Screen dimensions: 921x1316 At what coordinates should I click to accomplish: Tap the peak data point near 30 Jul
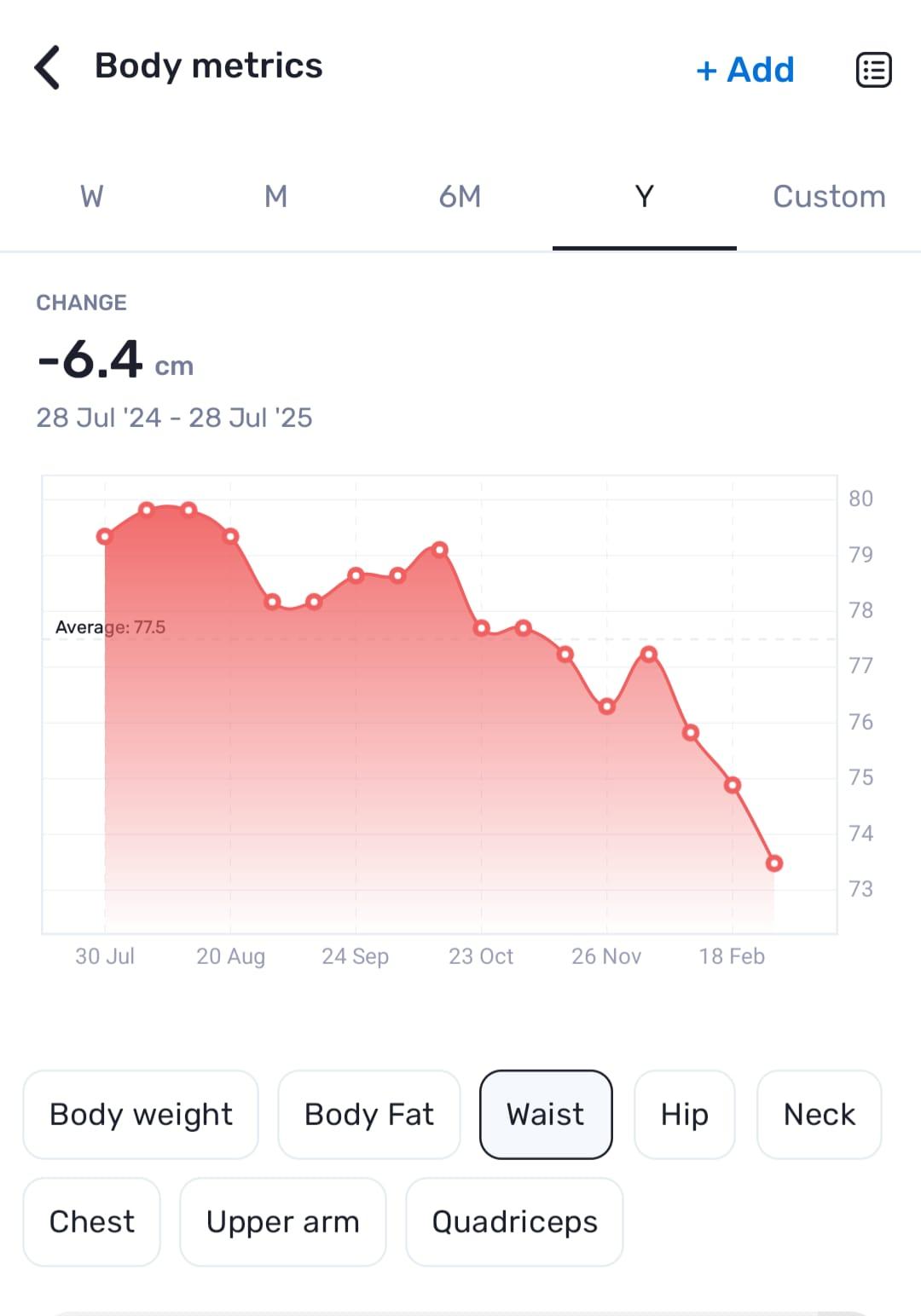pyautogui.click(x=146, y=509)
